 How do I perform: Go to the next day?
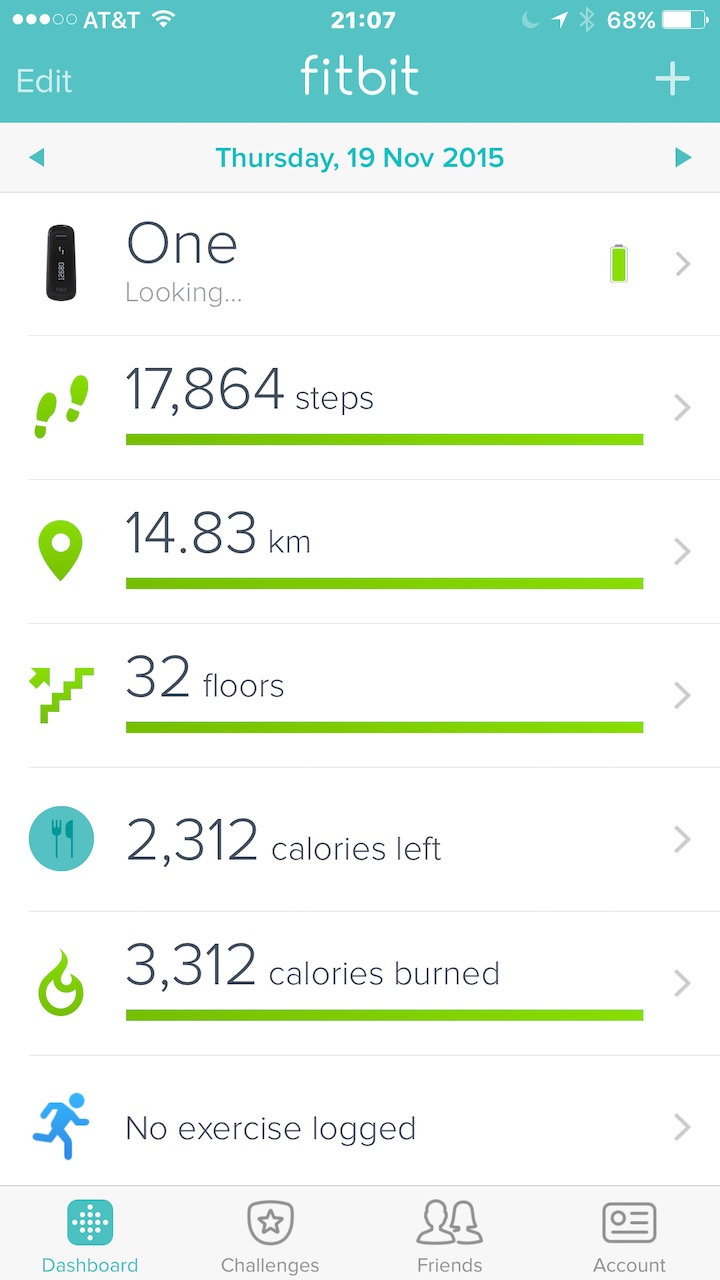pos(683,157)
